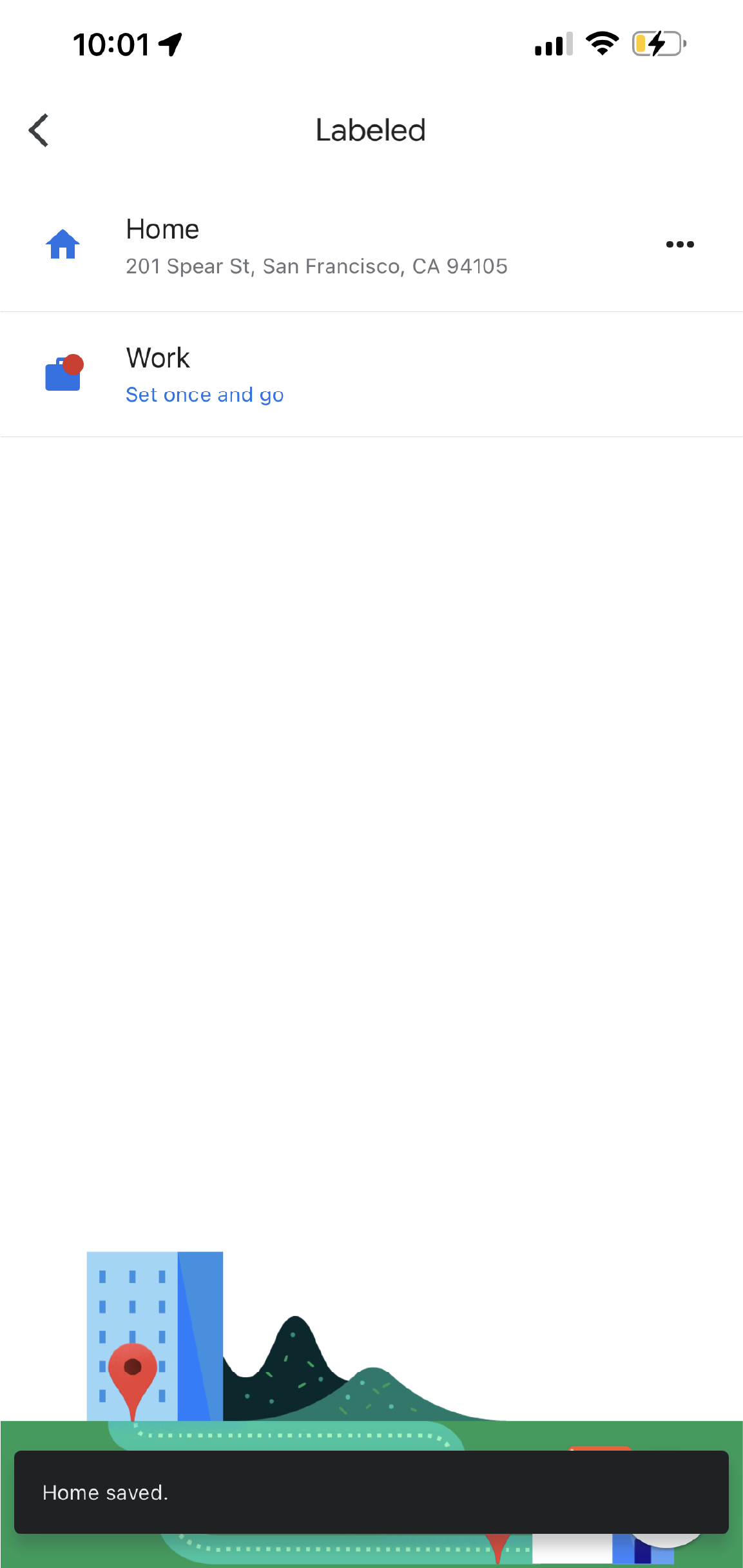Set the Work address
The image size is (743, 1568).
coord(204,394)
